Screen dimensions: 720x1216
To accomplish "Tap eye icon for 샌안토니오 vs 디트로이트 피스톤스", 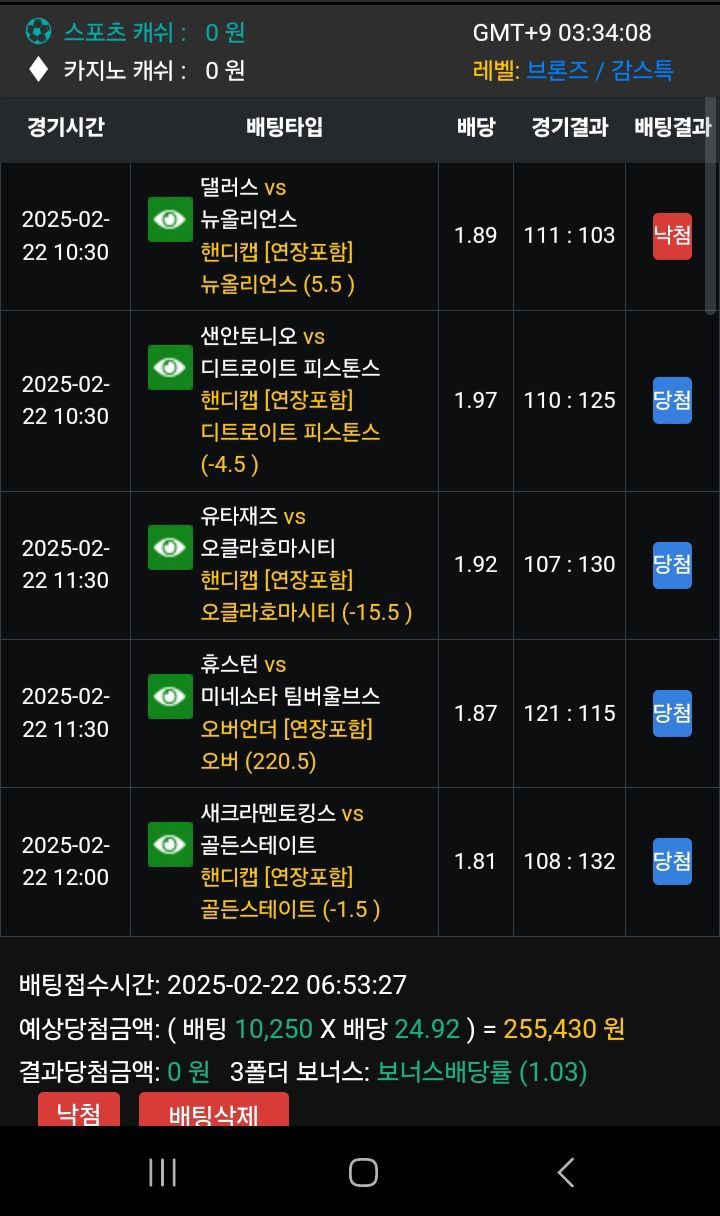I will [x=170, y=368].
